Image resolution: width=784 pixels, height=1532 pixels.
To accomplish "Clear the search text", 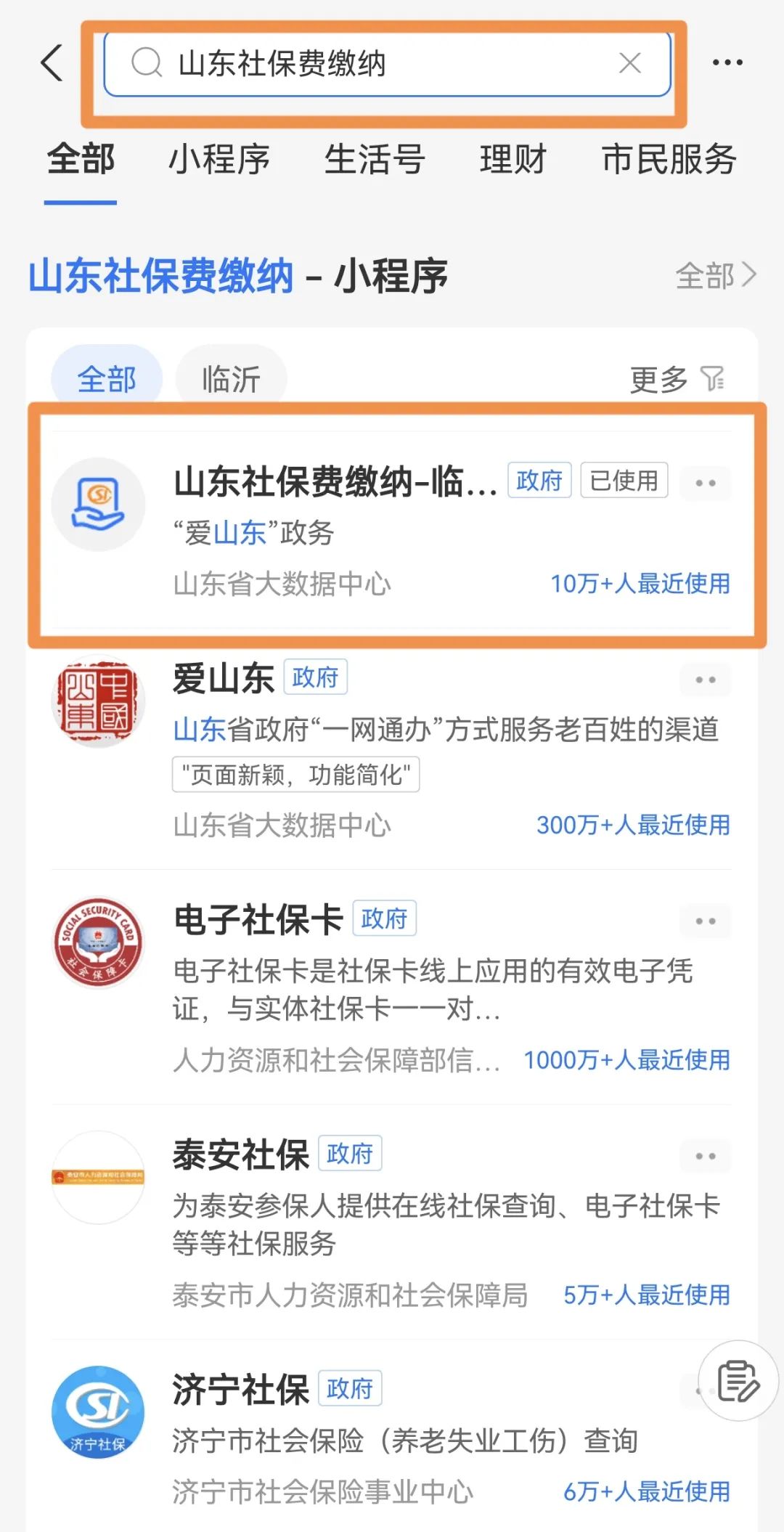I will [x=629, y=63].
